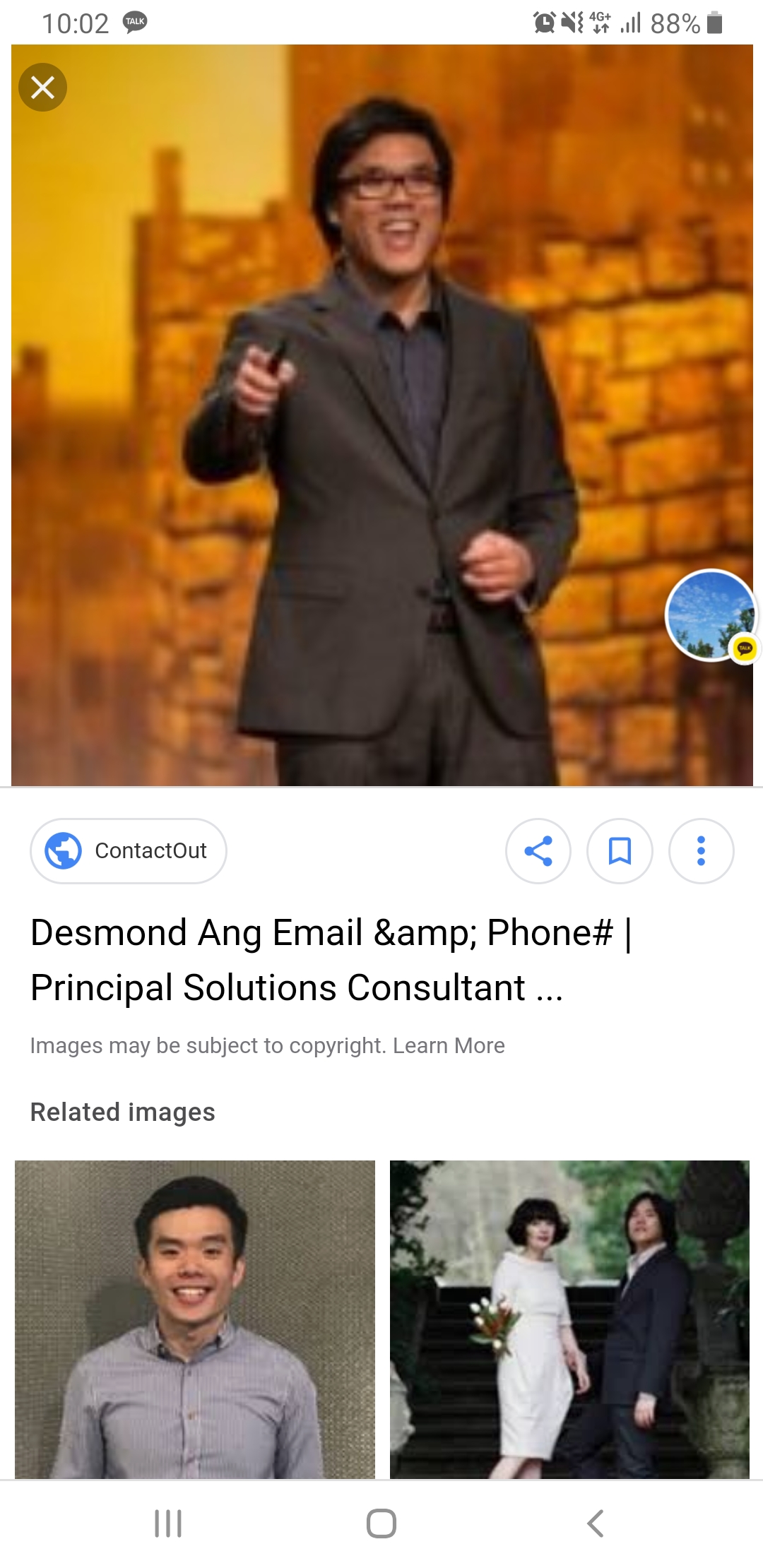Image resolution: width=763 pixels, height=1568 pixels.
Task: Open the ContactOut source chip
Action: [x=129, y=850]
